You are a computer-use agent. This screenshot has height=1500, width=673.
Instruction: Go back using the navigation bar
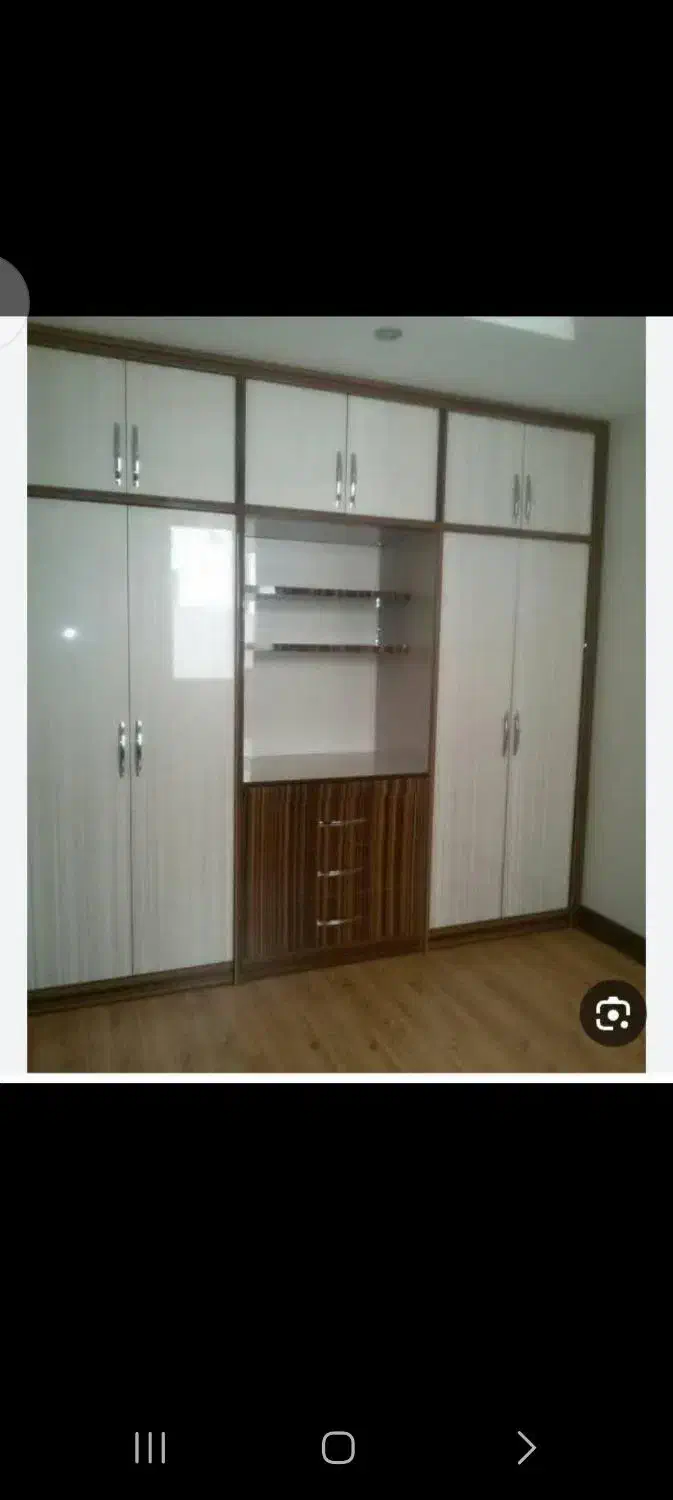click(x=526, y=1447)
